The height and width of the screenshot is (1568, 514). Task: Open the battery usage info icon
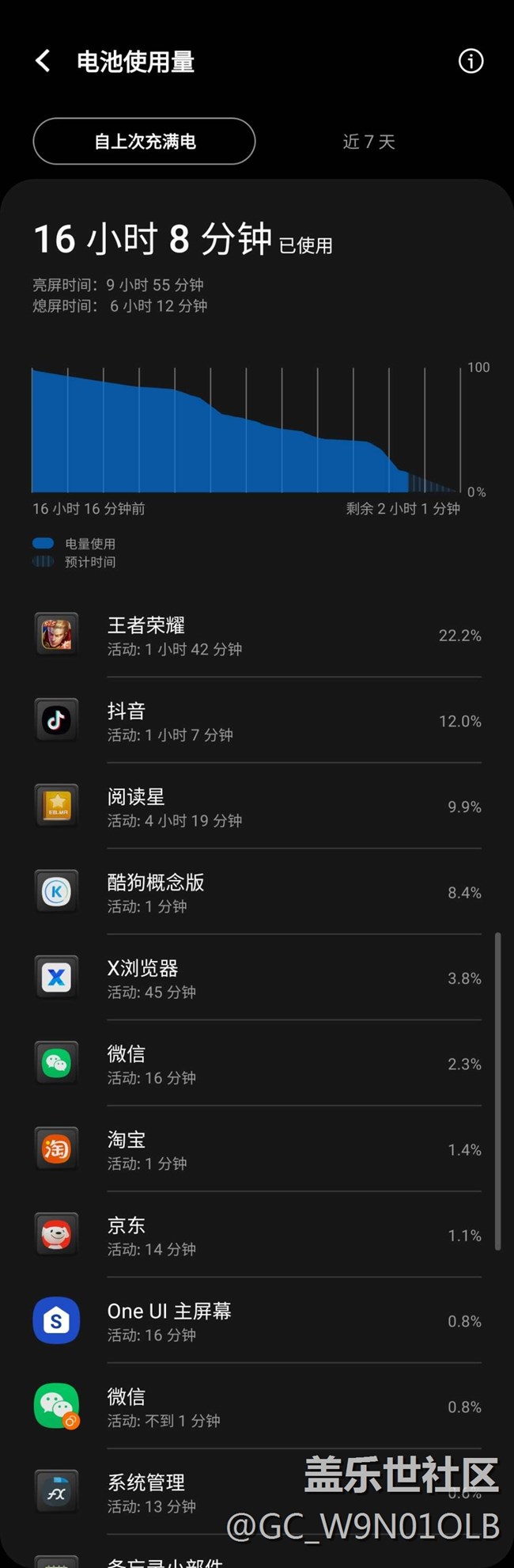click(471, 61)
